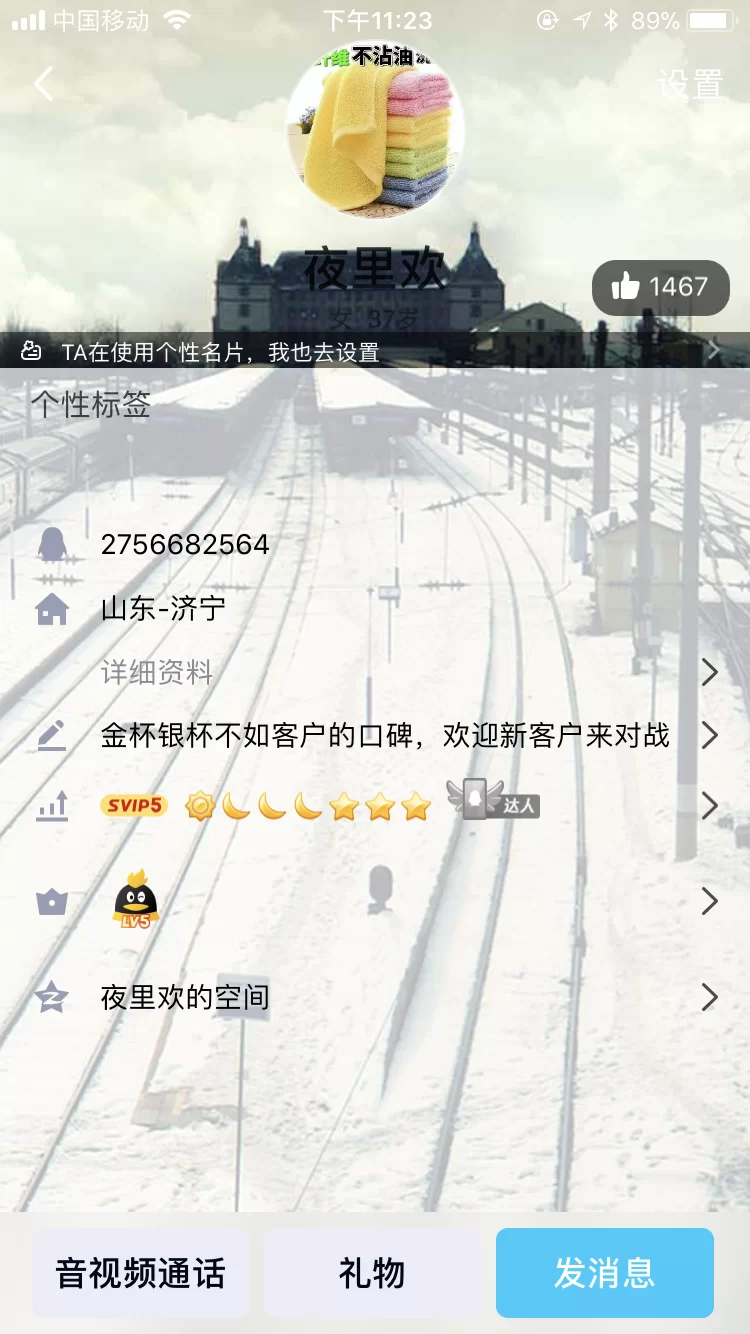View the profile avatar photo
The height and width of the screenshot is (1334, 750).
[x=375, y=128]
